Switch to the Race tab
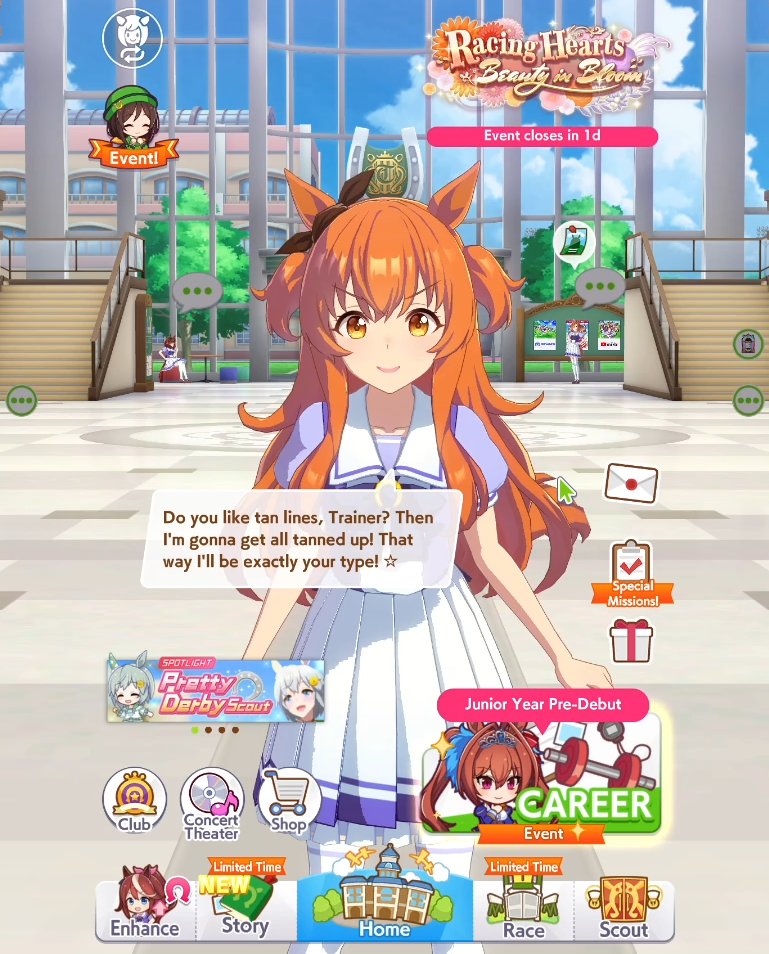This screenshot has height=954, width=769. (x=523, y=905)
